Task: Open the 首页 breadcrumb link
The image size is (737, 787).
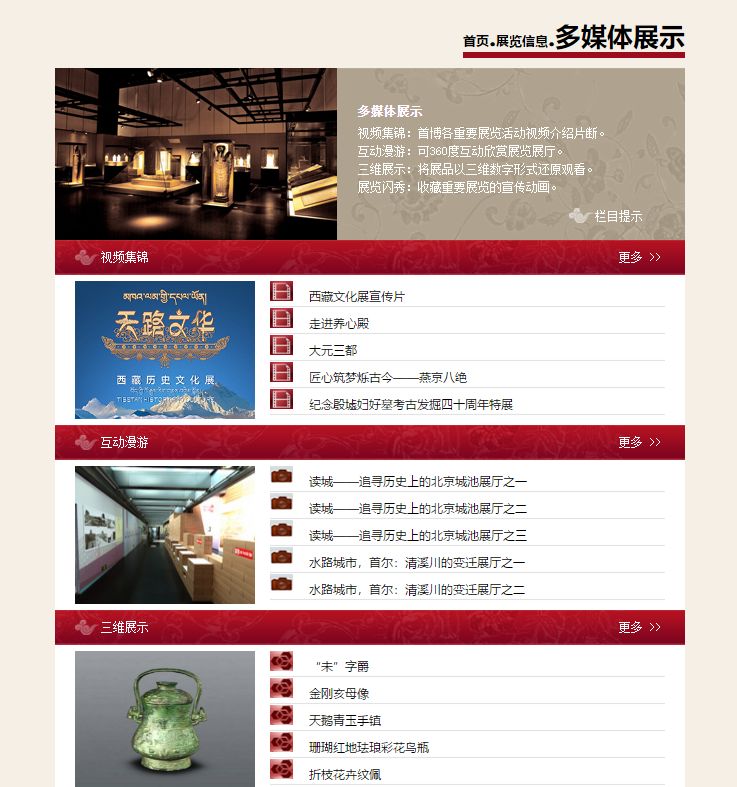Action: click(475, 41)
